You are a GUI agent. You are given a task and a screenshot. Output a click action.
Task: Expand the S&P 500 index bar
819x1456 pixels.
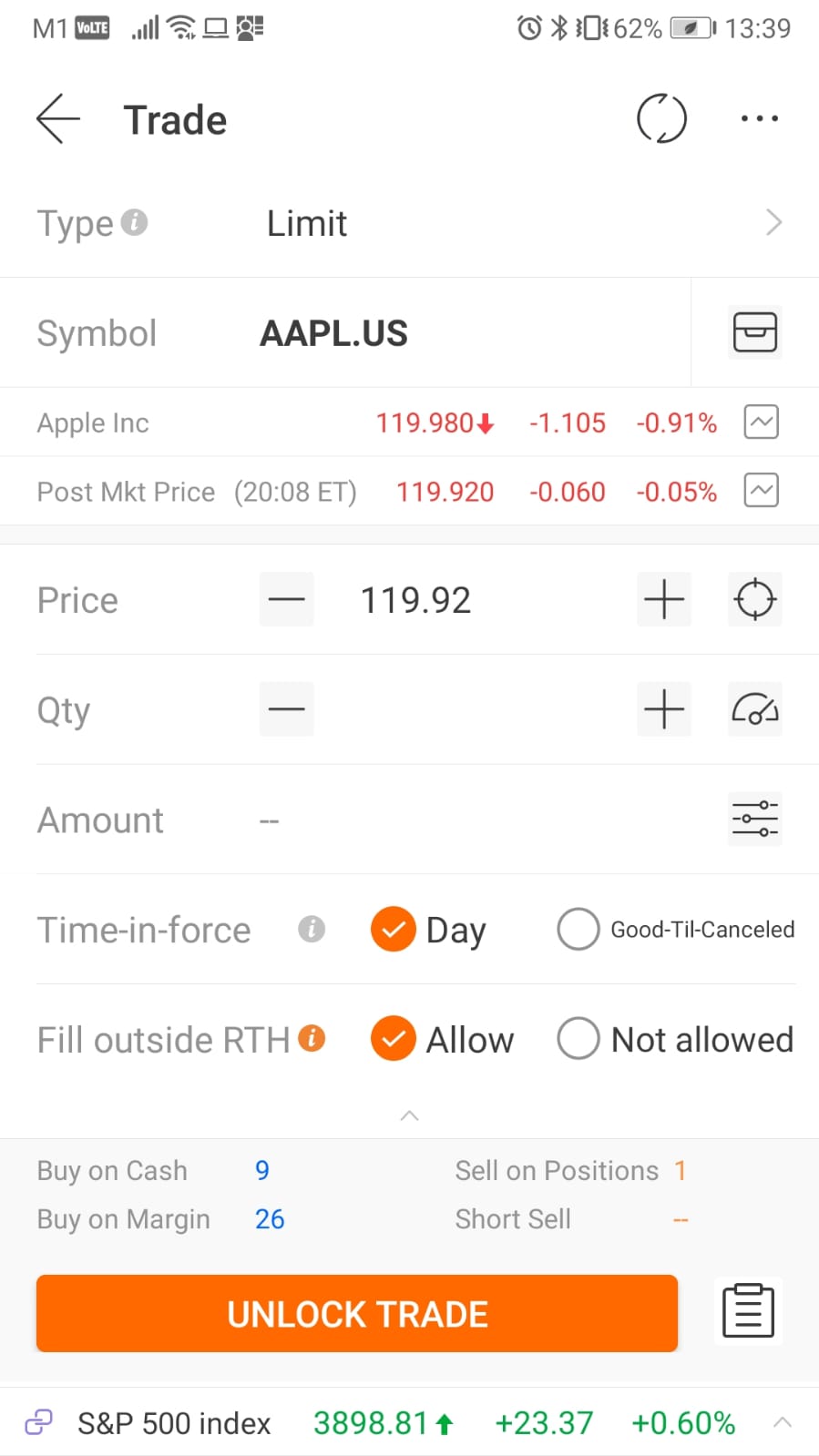(783, 1422)
